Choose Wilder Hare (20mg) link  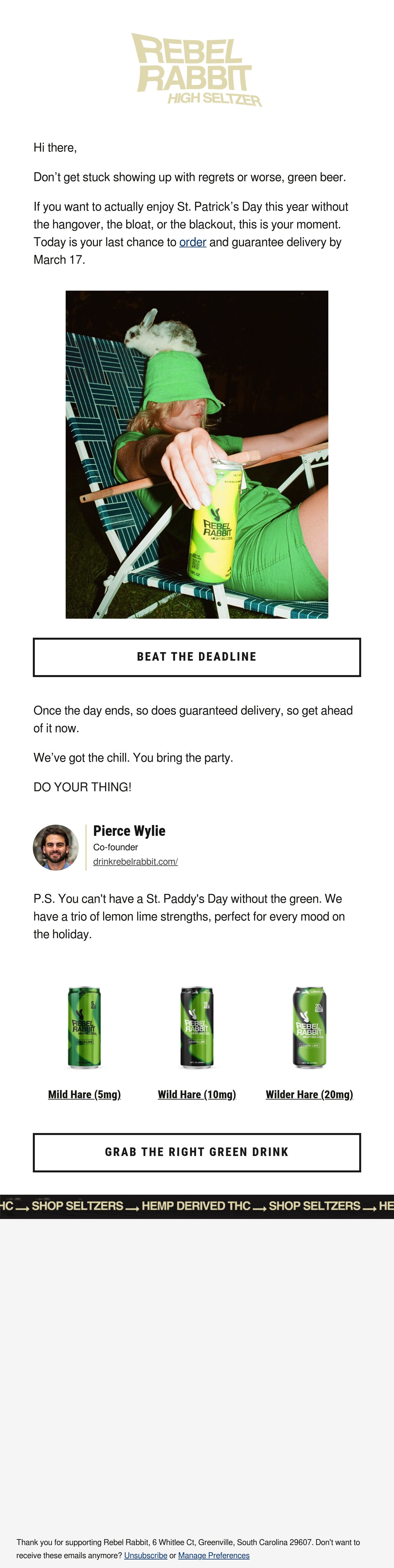point(309,1094)
